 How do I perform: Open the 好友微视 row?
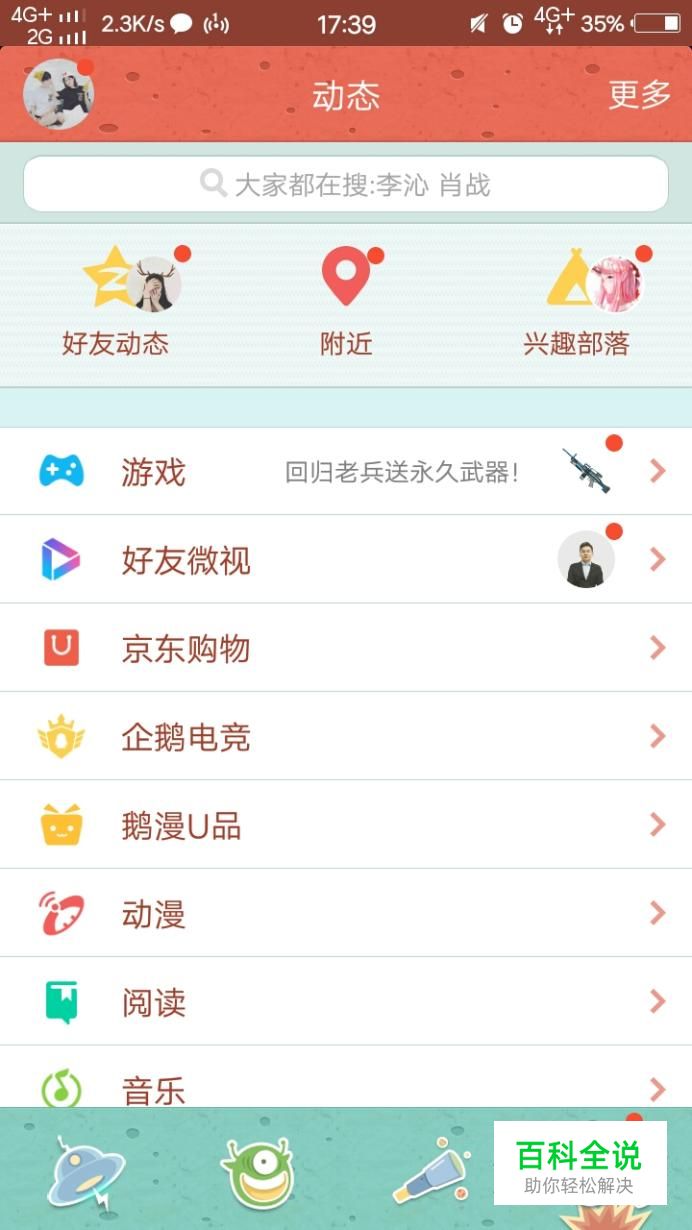(x=346, y=560)
